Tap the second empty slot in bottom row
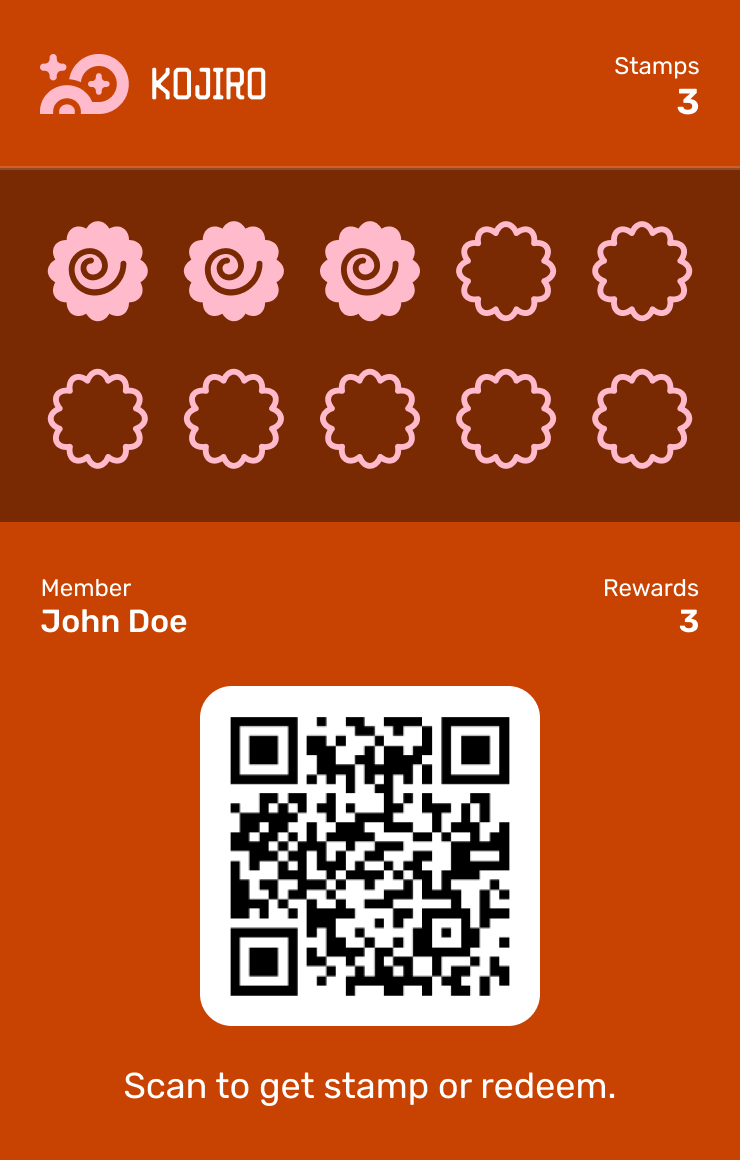Viewport: 740px width, 1160px height. 233,419
